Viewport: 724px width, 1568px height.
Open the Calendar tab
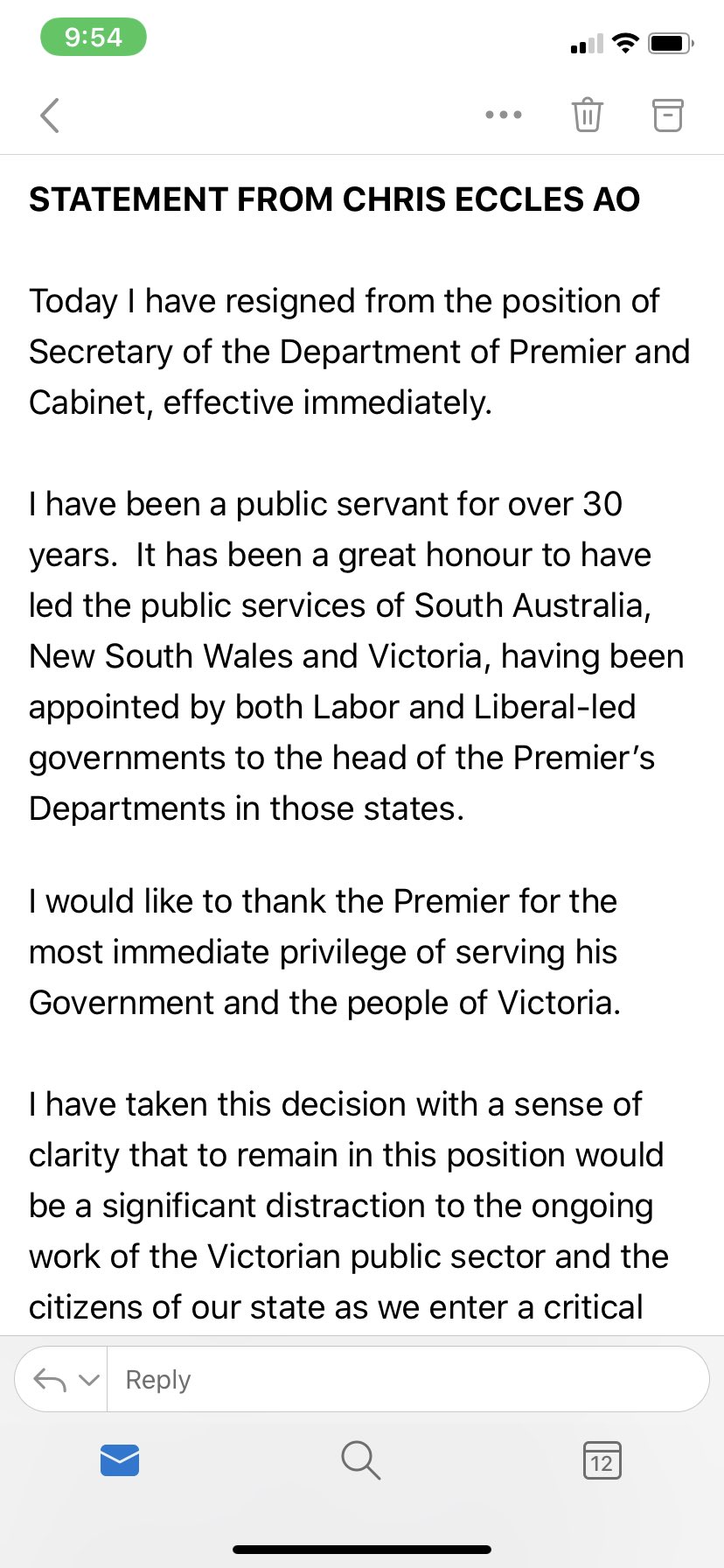point(602,1460)
